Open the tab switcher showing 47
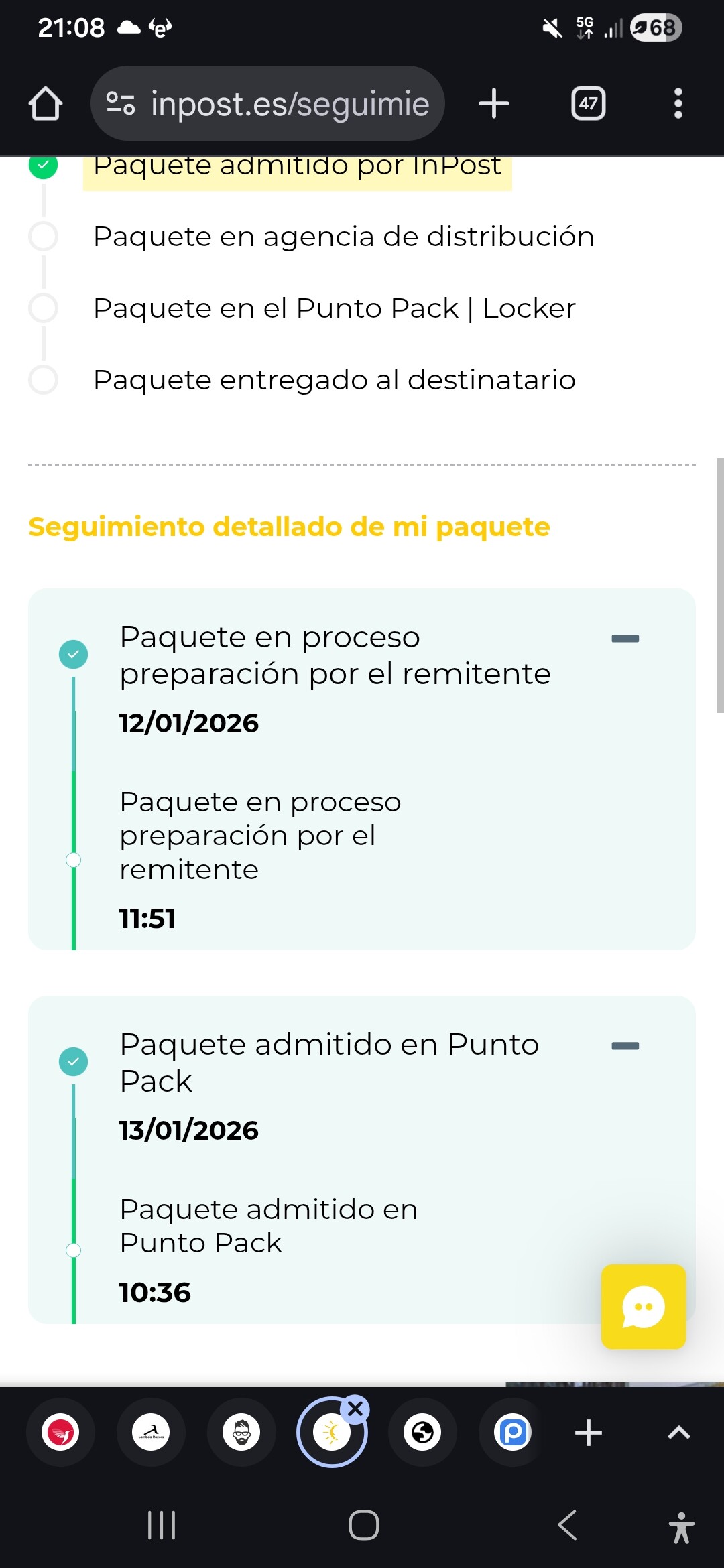The image size is (724, 1568). [588, 104]
